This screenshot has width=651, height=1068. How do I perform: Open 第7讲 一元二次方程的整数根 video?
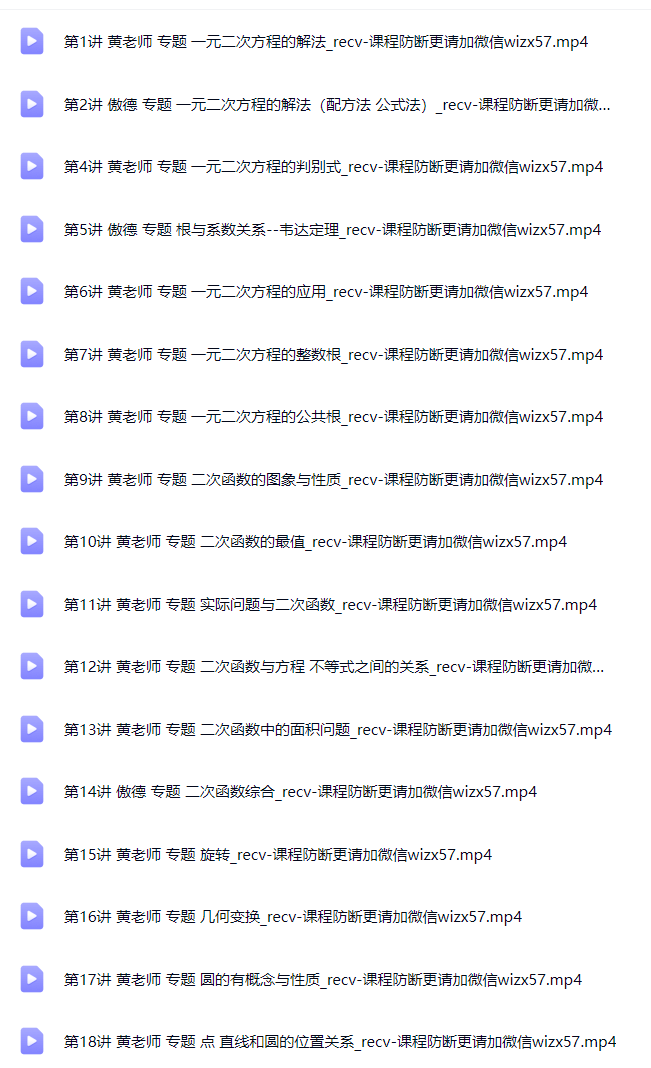point(333,355)
